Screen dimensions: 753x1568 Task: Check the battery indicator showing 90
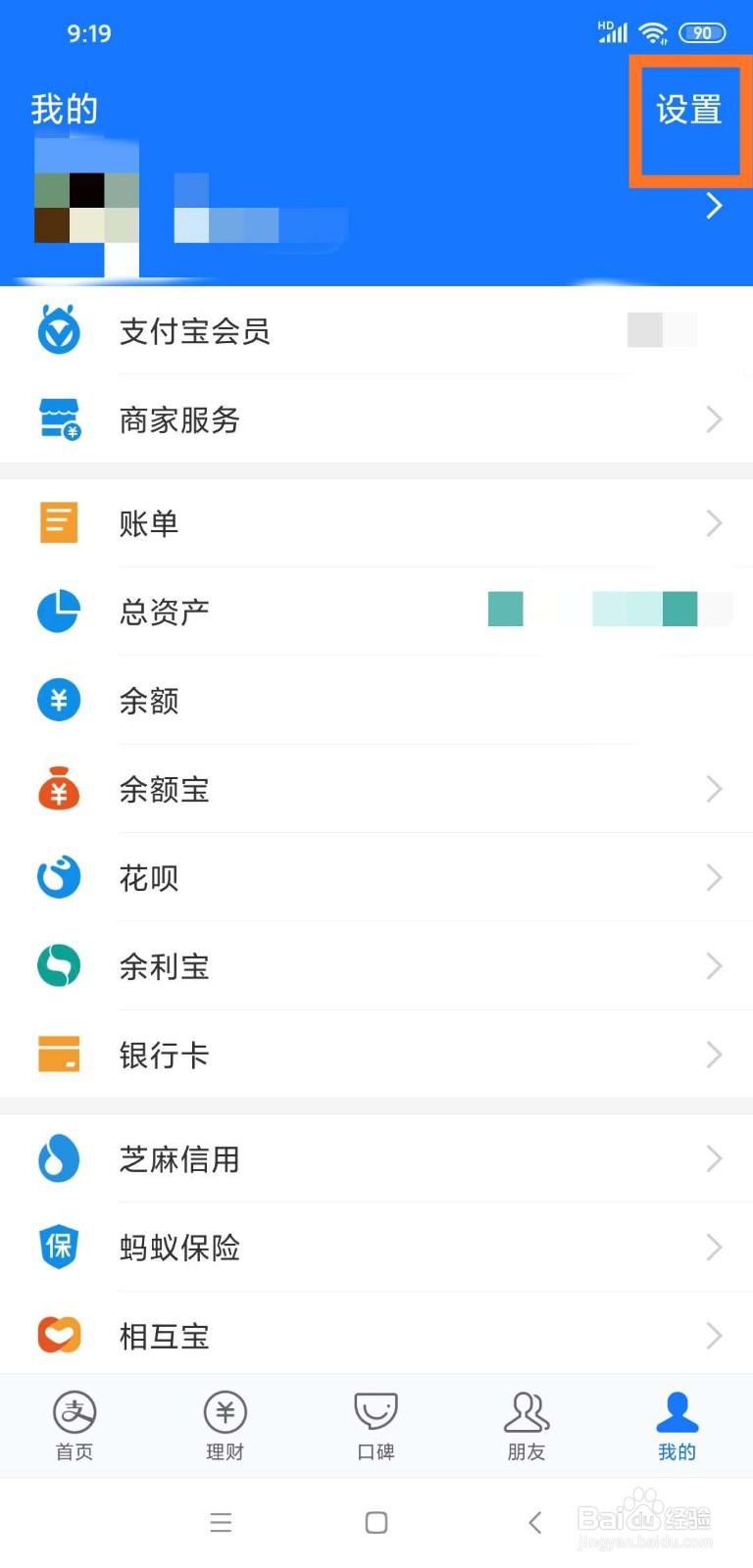pos(702,32)
